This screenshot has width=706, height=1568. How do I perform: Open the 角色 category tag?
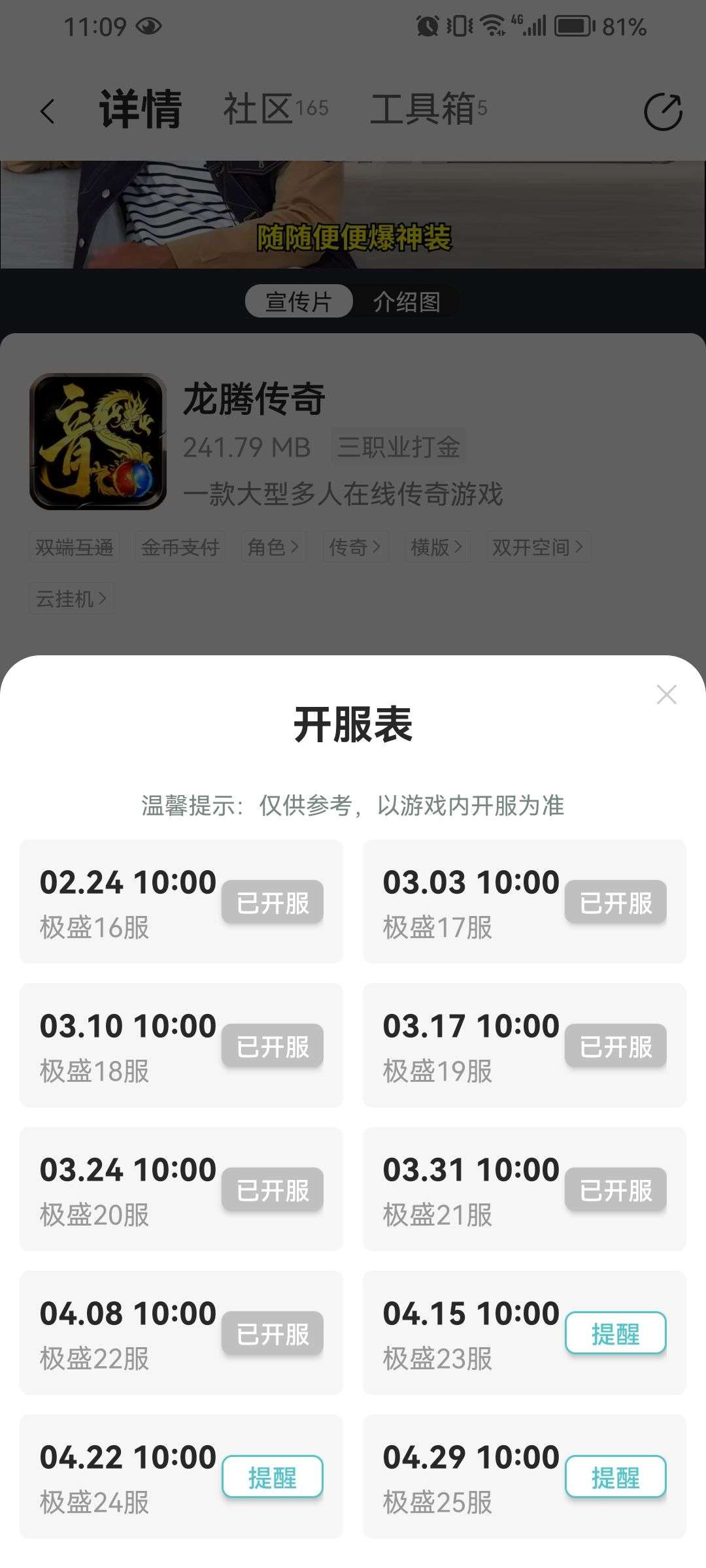(273, 547)
